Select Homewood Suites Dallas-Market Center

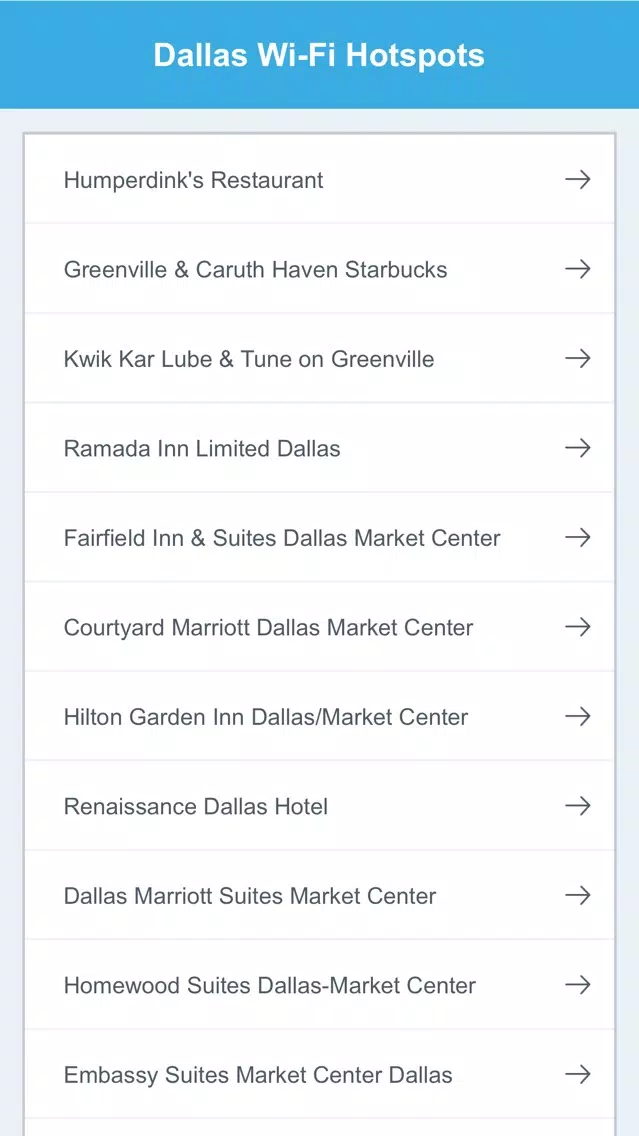[x=320, y=985]
